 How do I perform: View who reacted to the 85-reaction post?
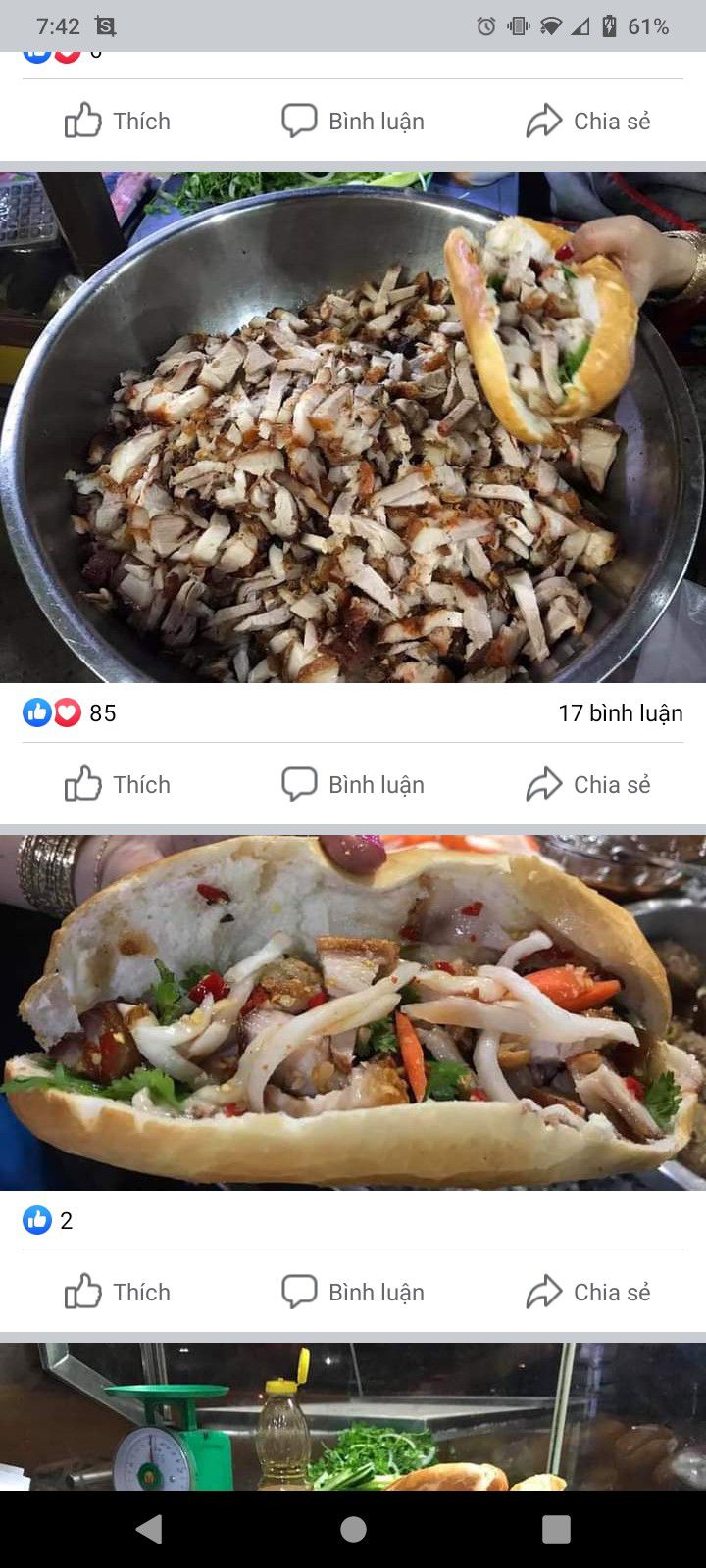[x=69, y=713]
